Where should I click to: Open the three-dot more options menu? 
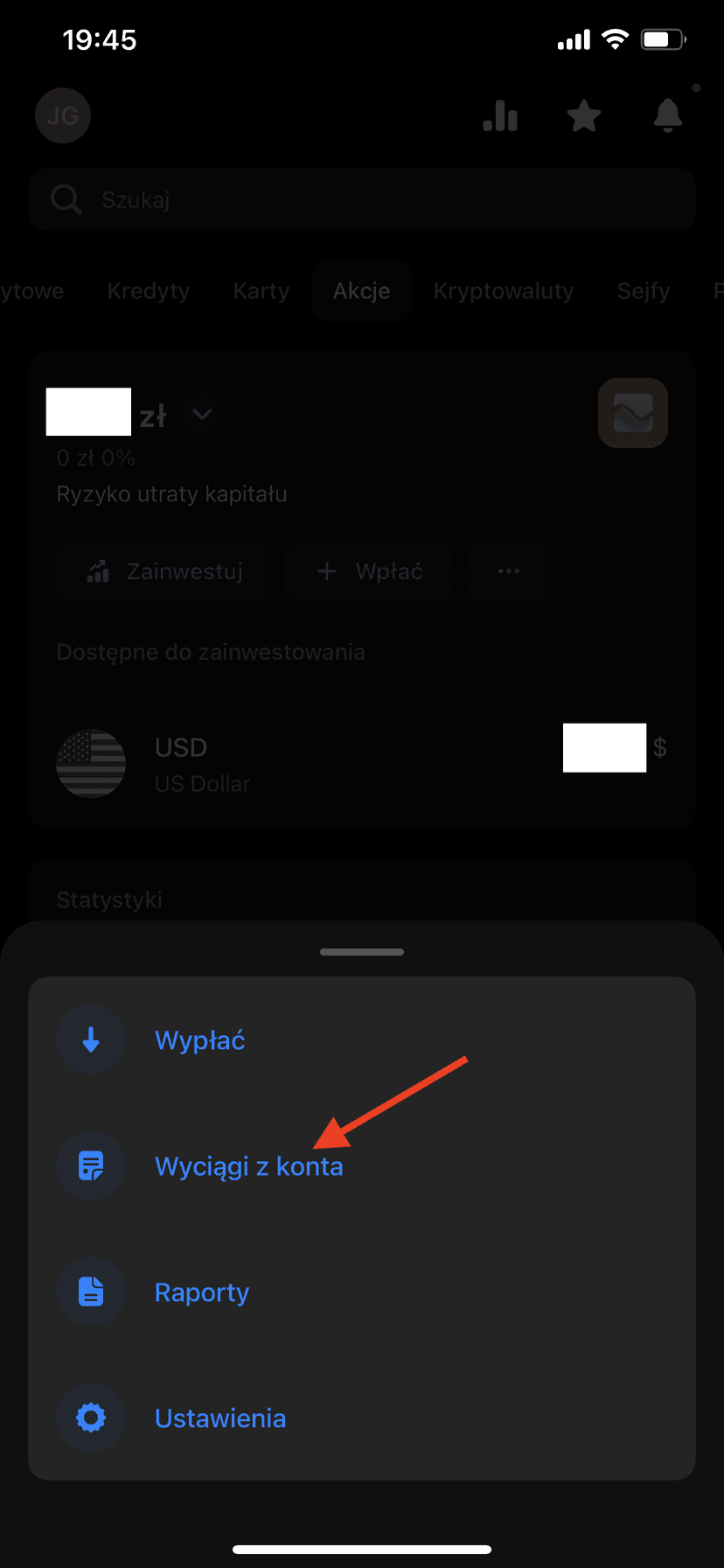[508, 570]
